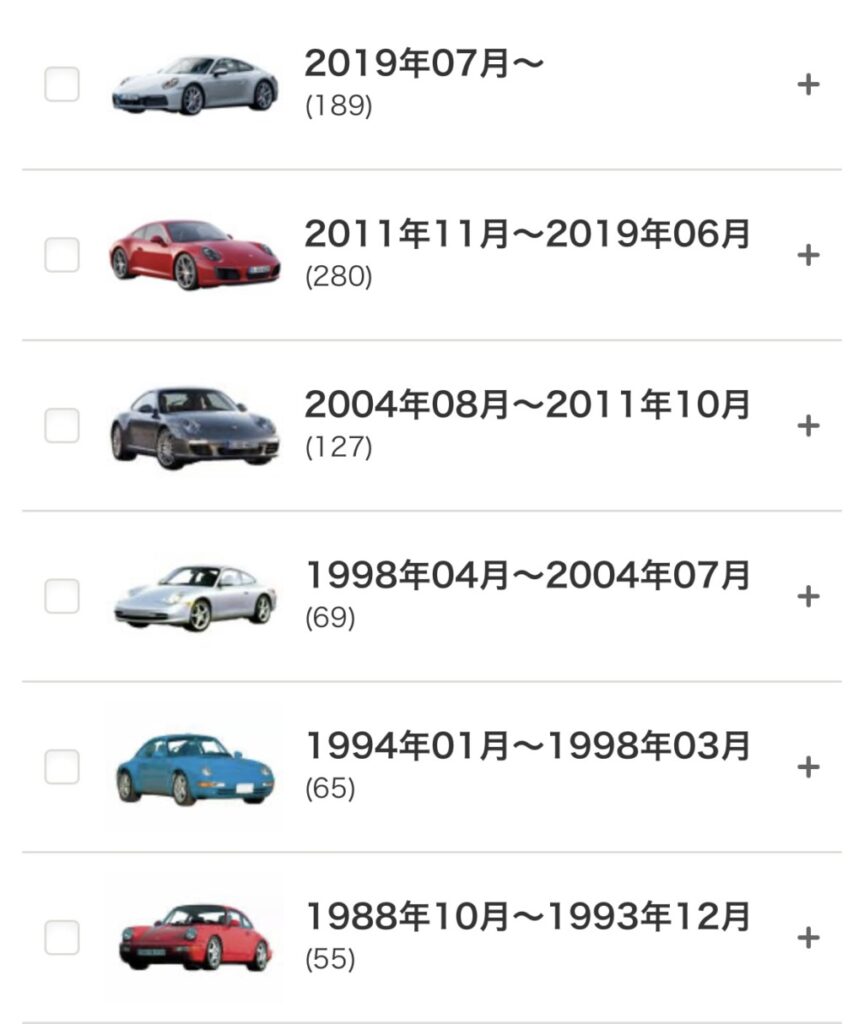Expand grades for 2004年08月〜2011年10月
This screenshot has height=1024, width=864.
(x=808, y=426)
